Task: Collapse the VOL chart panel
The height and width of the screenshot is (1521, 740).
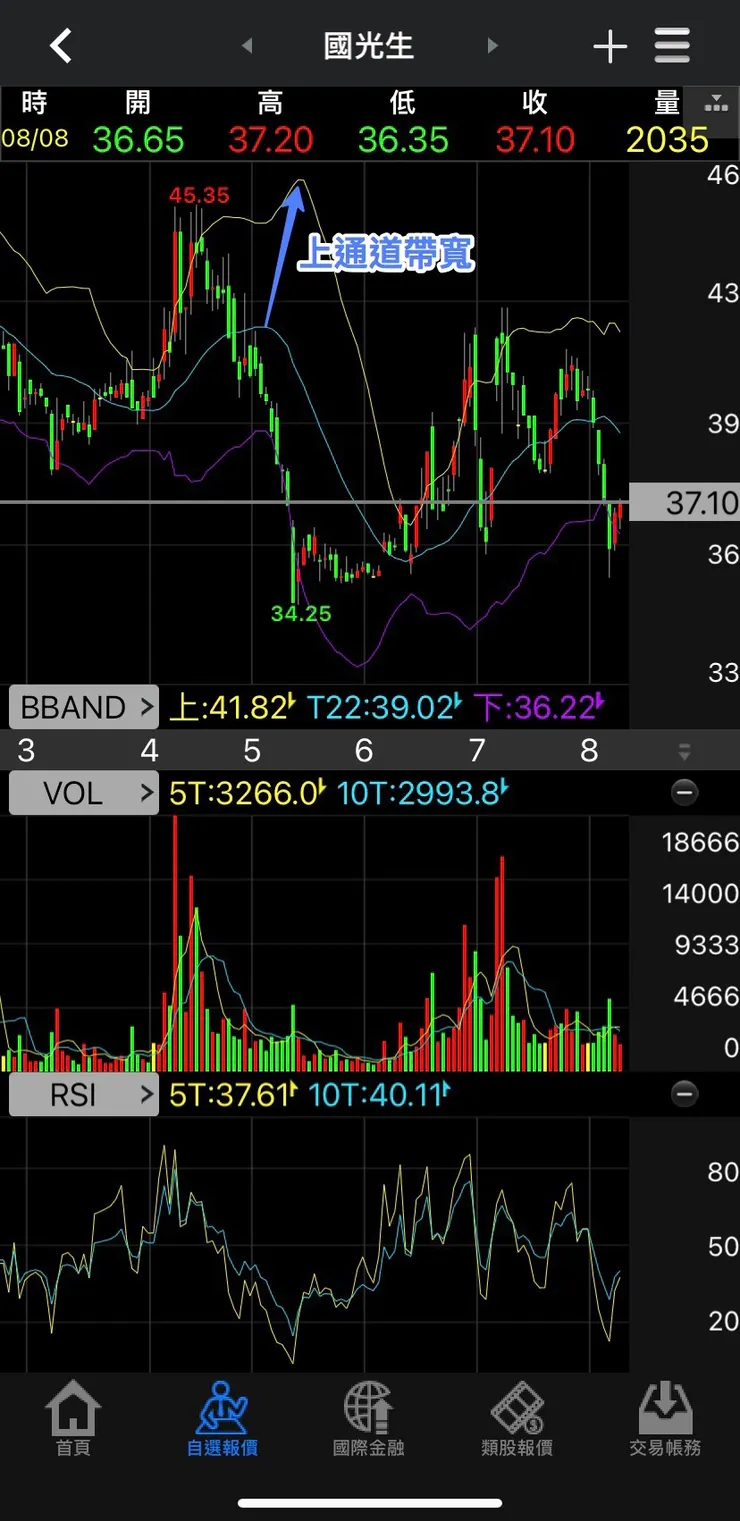Action: pos(684,794)
